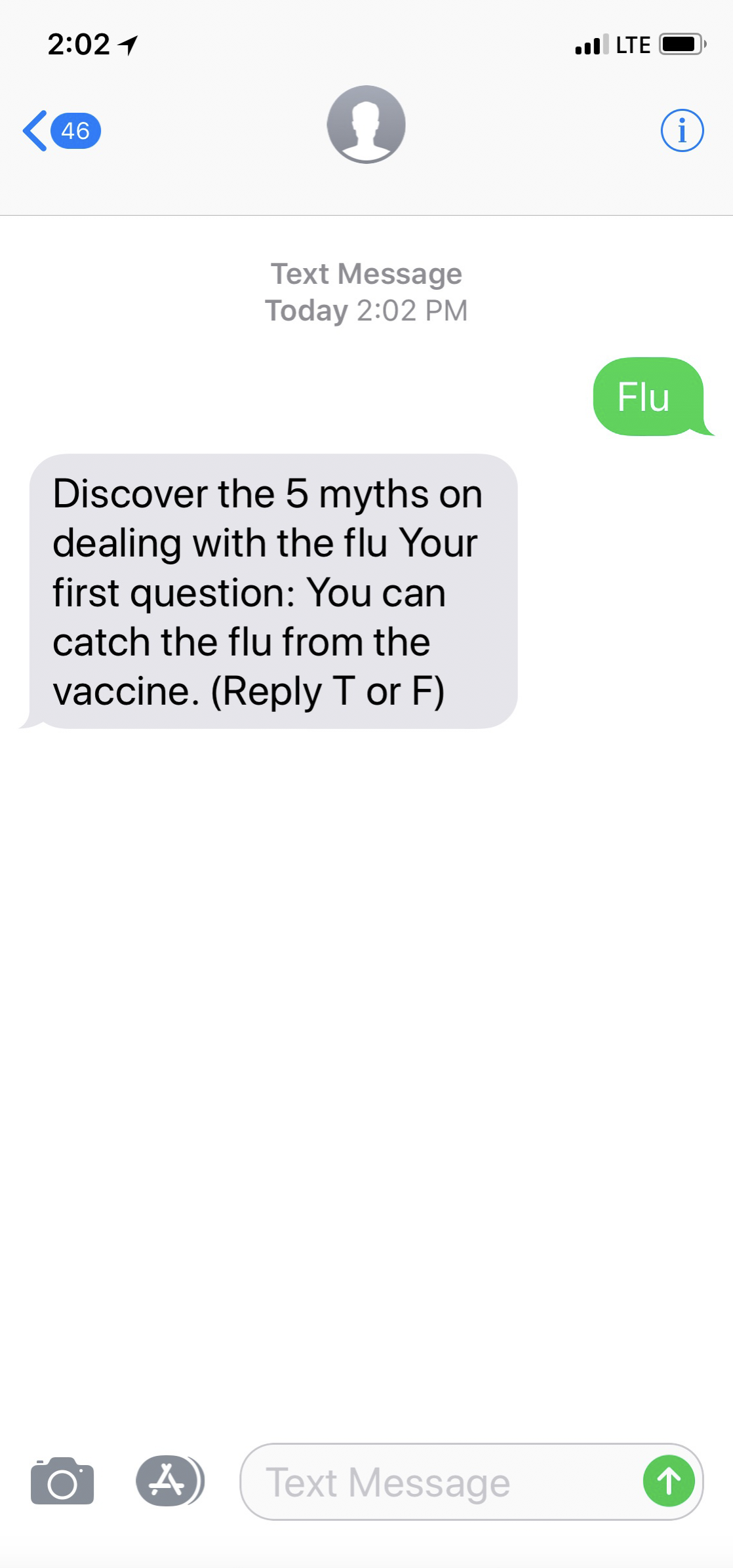Viewport: 733px width, 1568px height.
Task: Tap the Text Message input field
Action: pos(471,1481)
